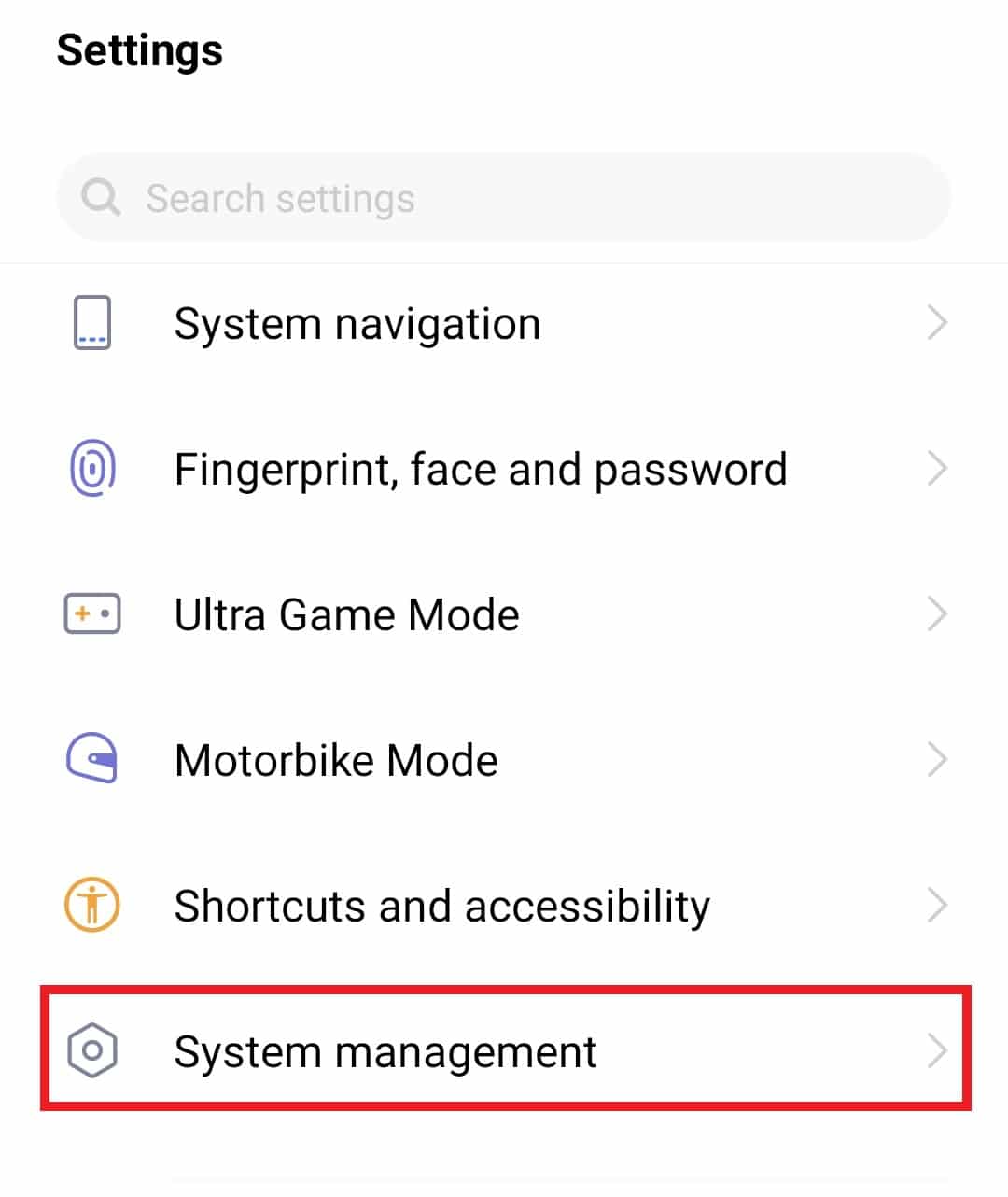The height and width of the screenshot is (1197, 1008).
Task: Open System navigation settings
Action: tap(504, 324)
